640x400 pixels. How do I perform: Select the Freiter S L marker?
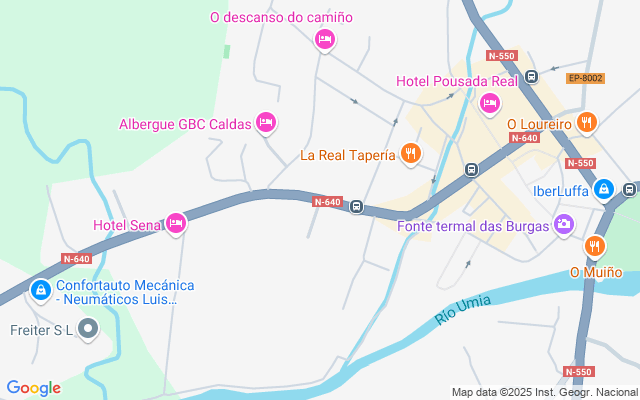[89, 327]
